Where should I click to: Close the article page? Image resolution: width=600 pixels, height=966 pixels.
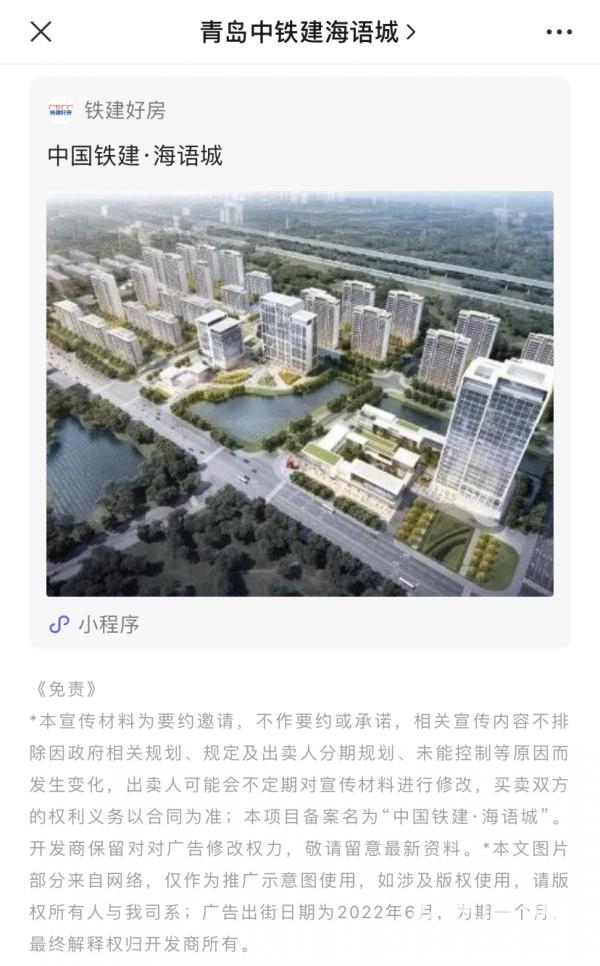41,32
